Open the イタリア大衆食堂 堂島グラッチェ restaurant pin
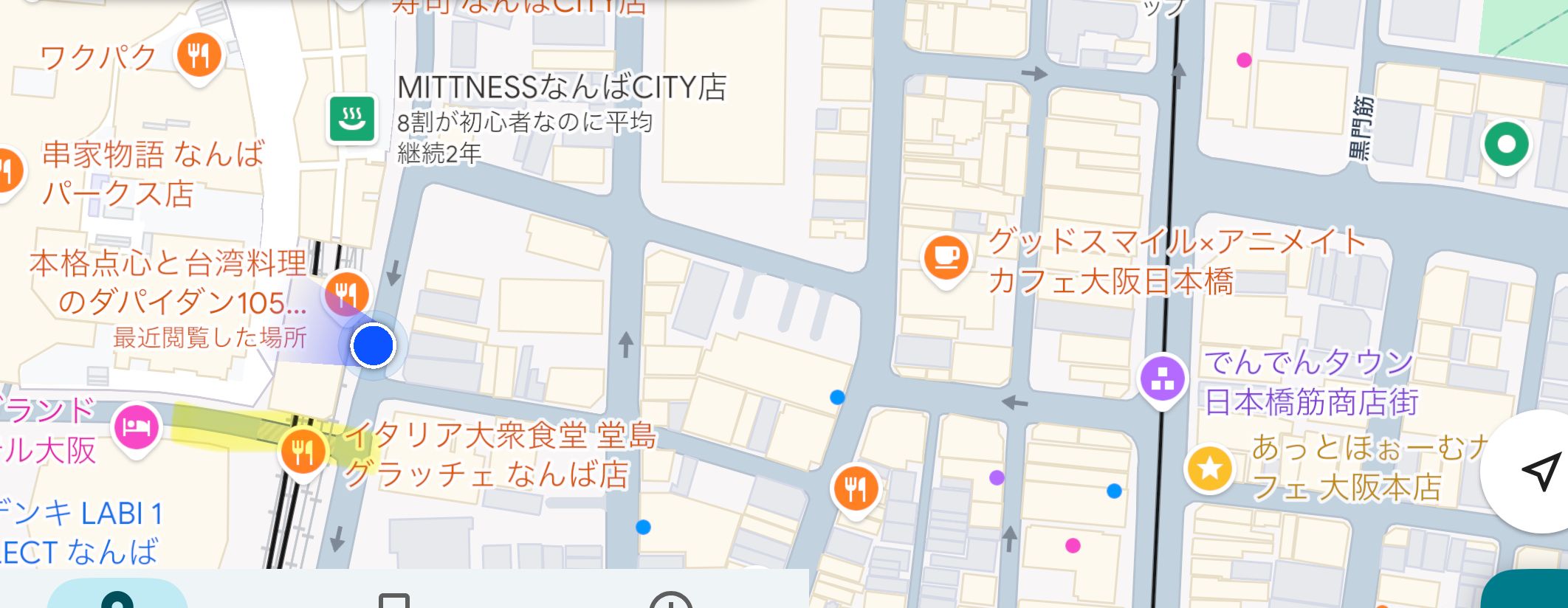The width and height of the screenshot is (1568, 608). pyautogui.click(x=303, y=450)
